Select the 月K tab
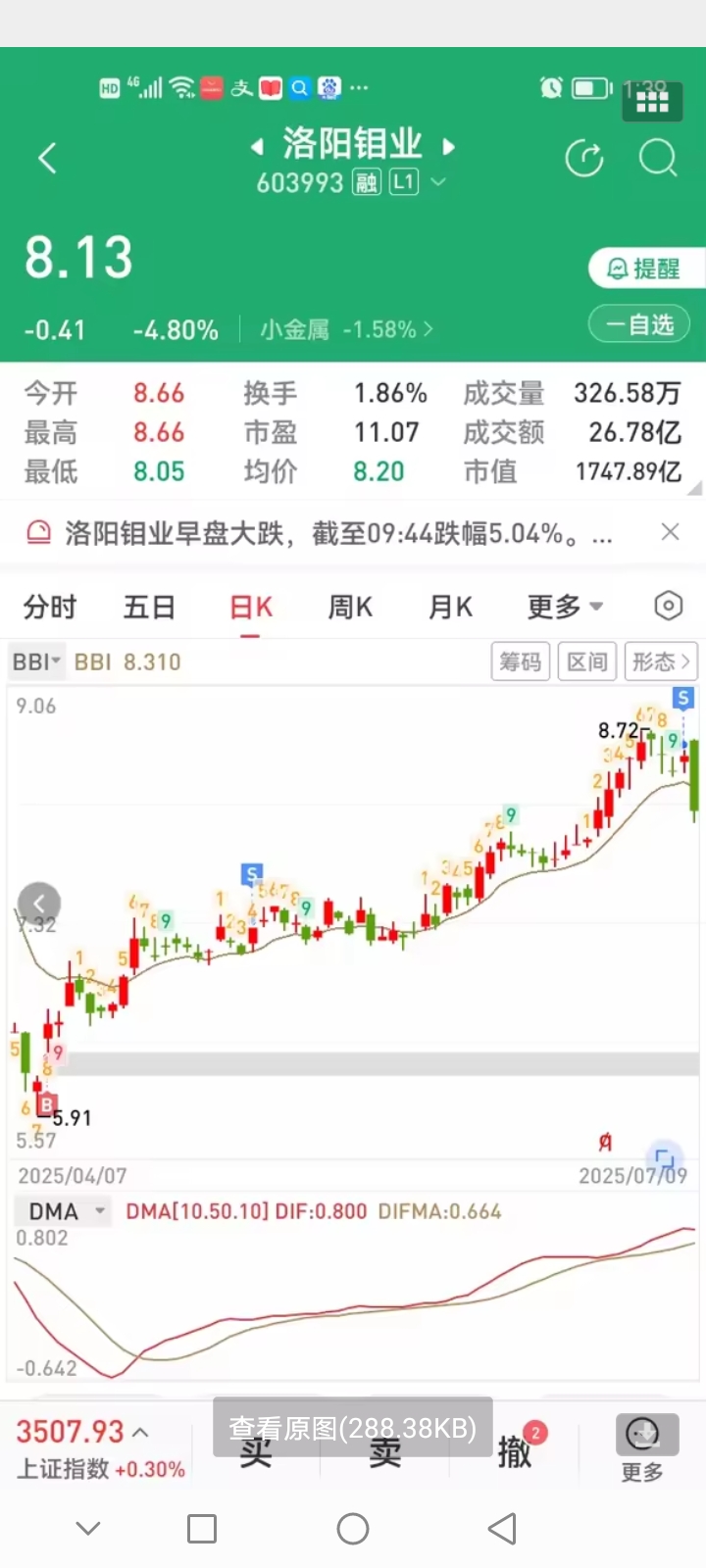The width and height of the screenshot is (706, 1568). (x=450, y=607)
